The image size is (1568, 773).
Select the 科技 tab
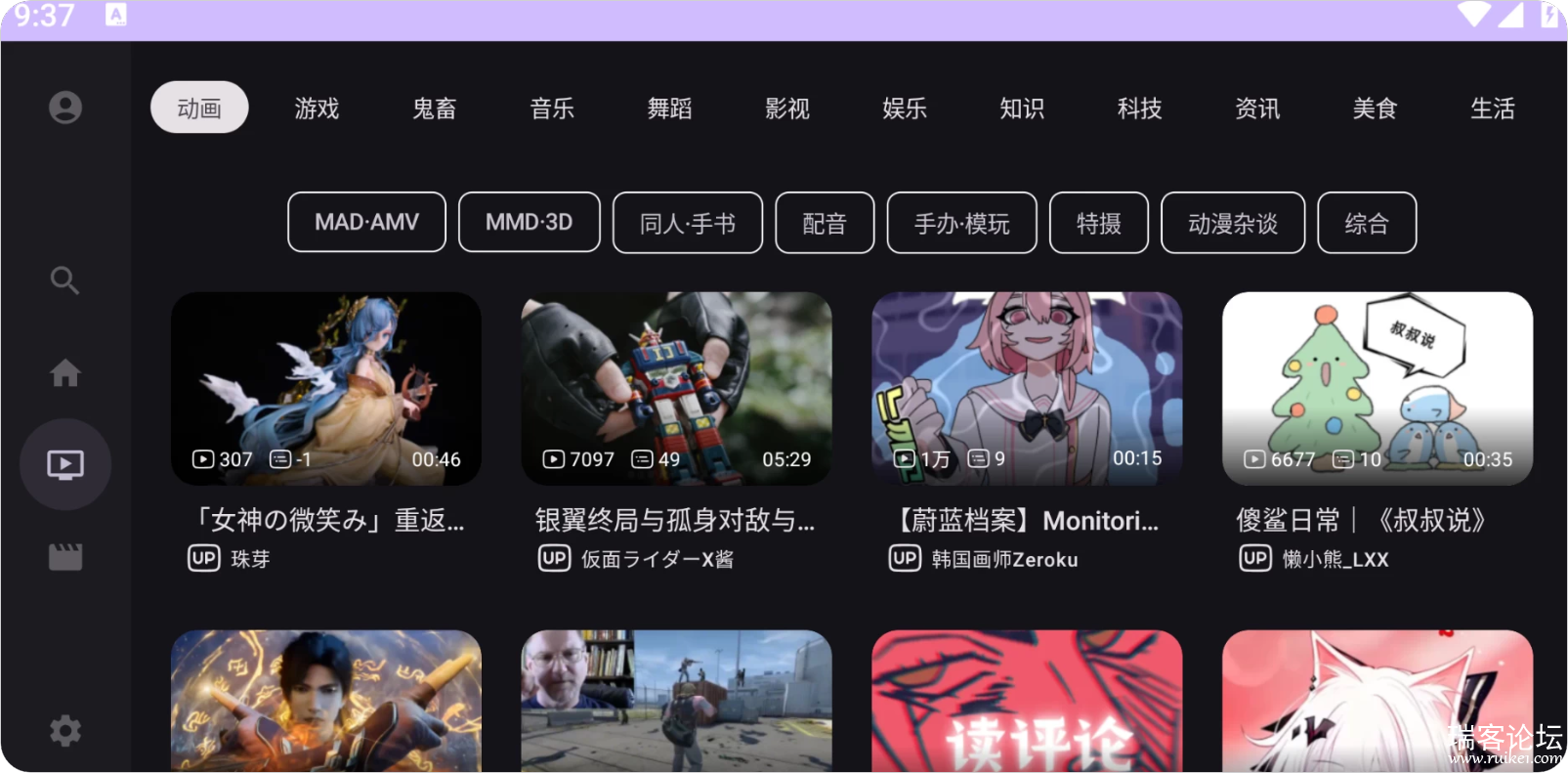click(x=1139, y=108)
